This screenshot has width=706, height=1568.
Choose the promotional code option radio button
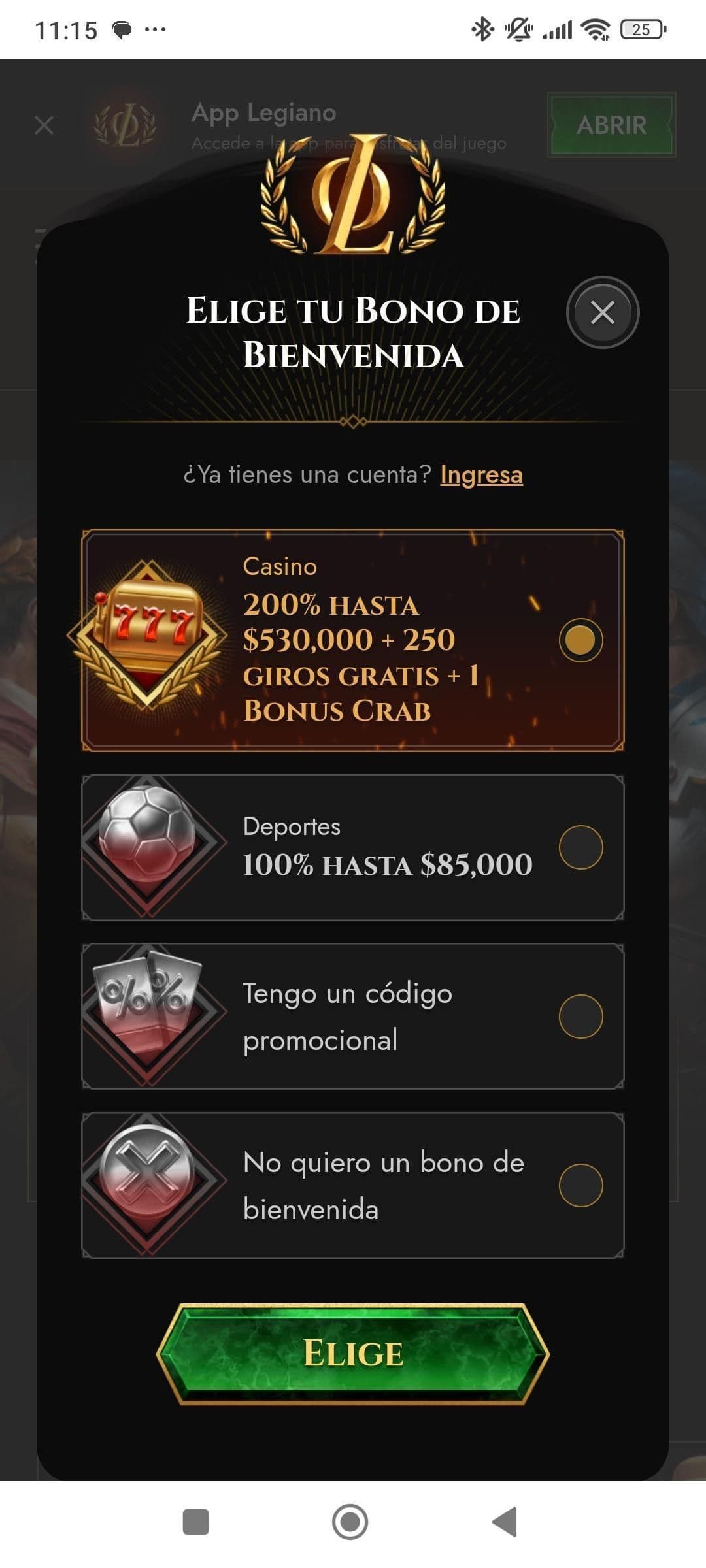tap(580, 1016)
